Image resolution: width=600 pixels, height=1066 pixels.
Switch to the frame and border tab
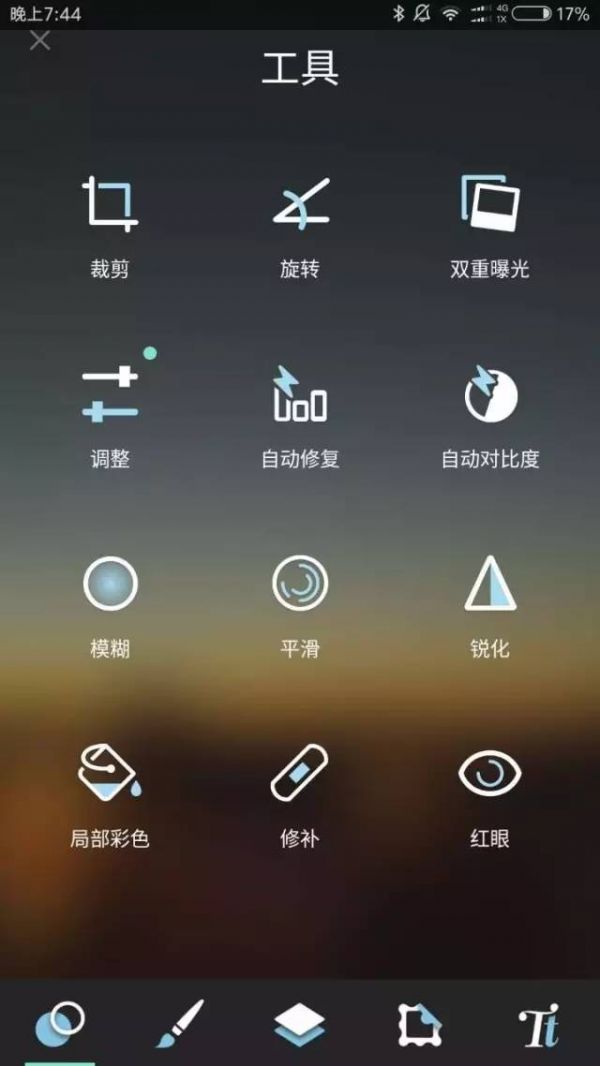[420, 1025]
